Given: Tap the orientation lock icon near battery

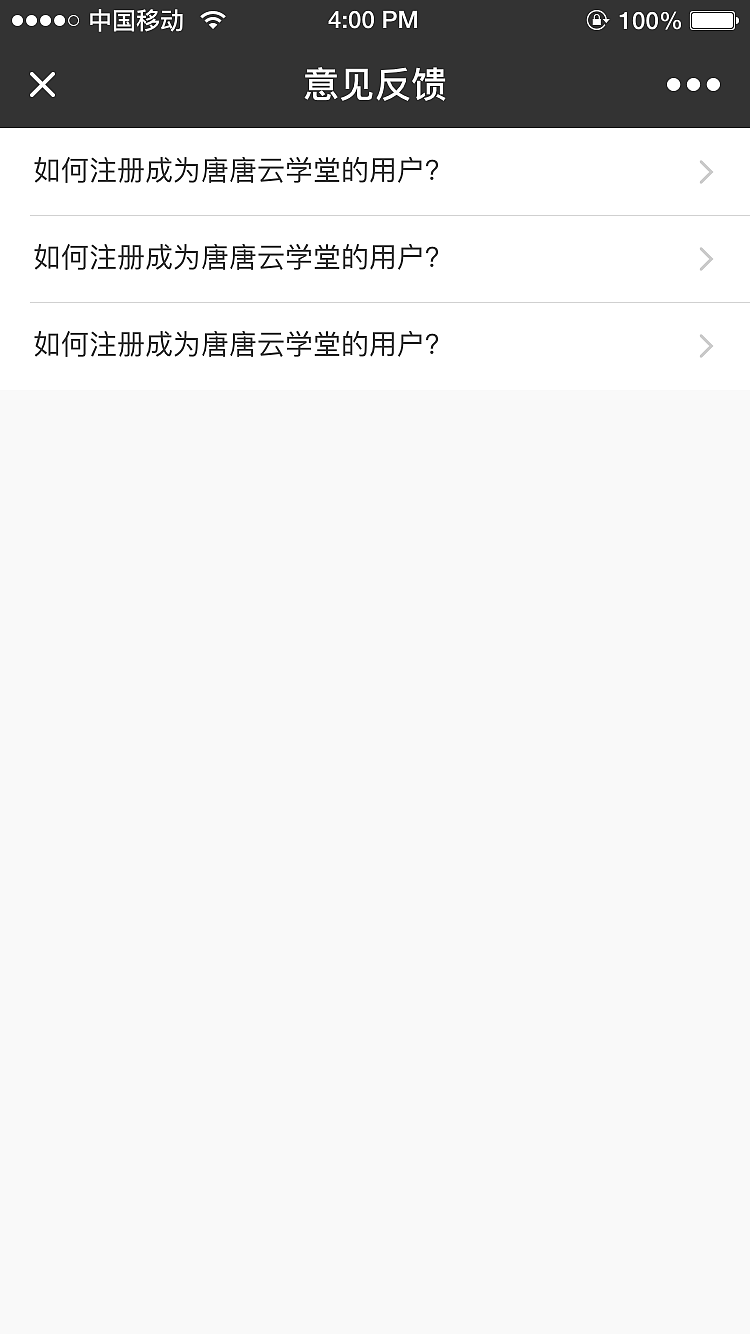Looking at the screenshot, I should pyautogui.click(x=597, y=19).
